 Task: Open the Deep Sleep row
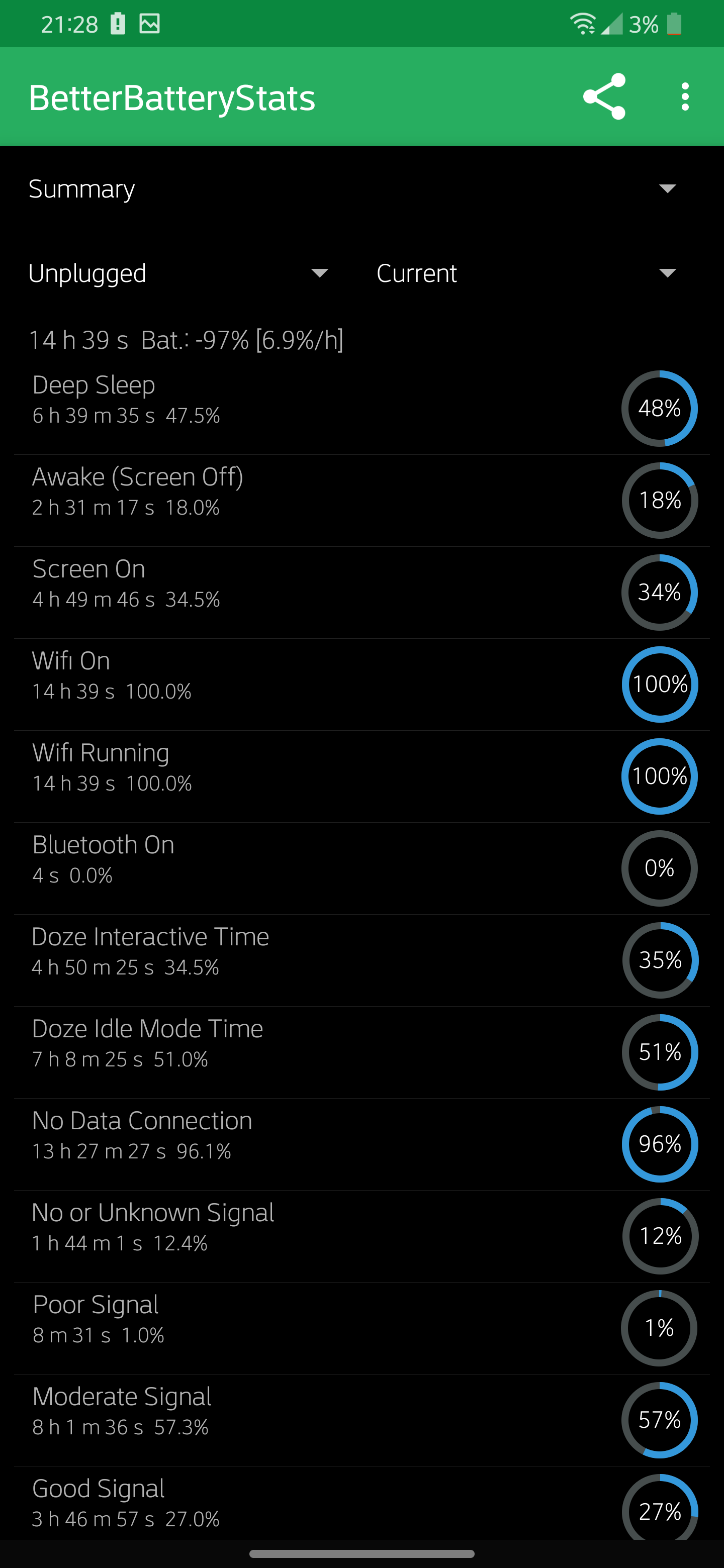[x=361, y=408]
